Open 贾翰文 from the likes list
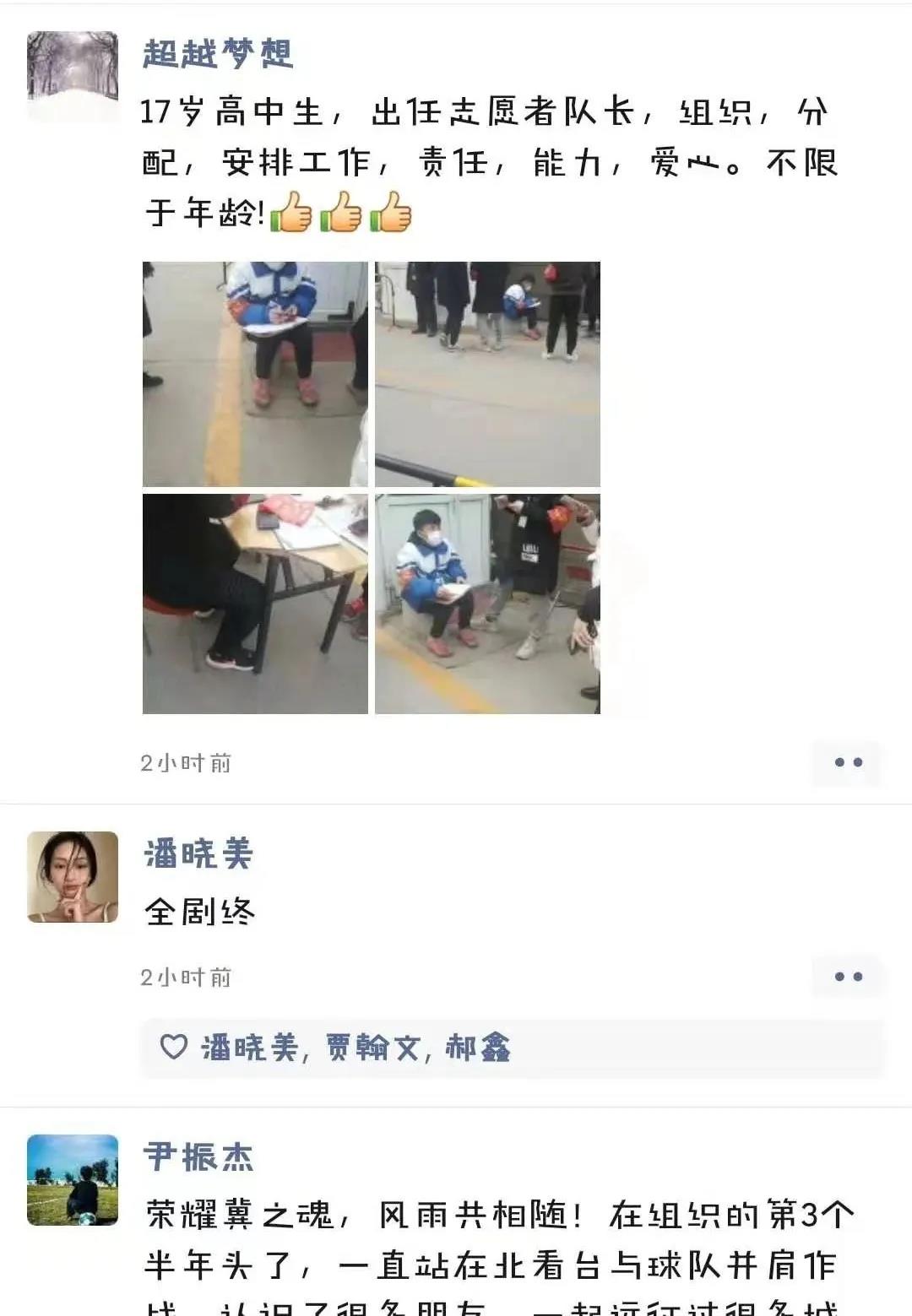This screenshot has height=1316, width=912. pos(372,1048)
